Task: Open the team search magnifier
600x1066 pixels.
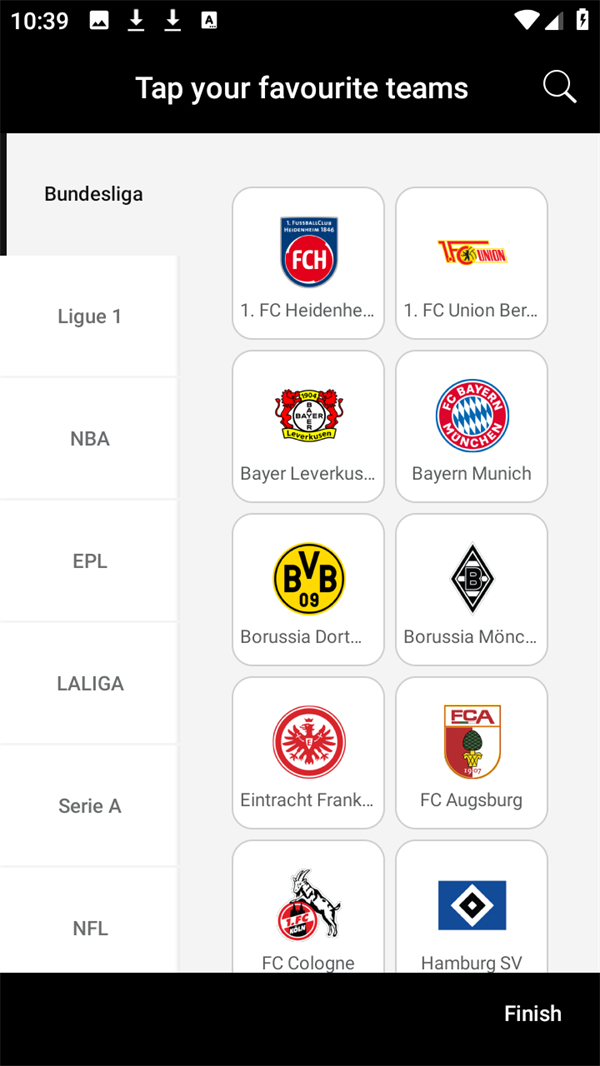Action: [559, 88]
